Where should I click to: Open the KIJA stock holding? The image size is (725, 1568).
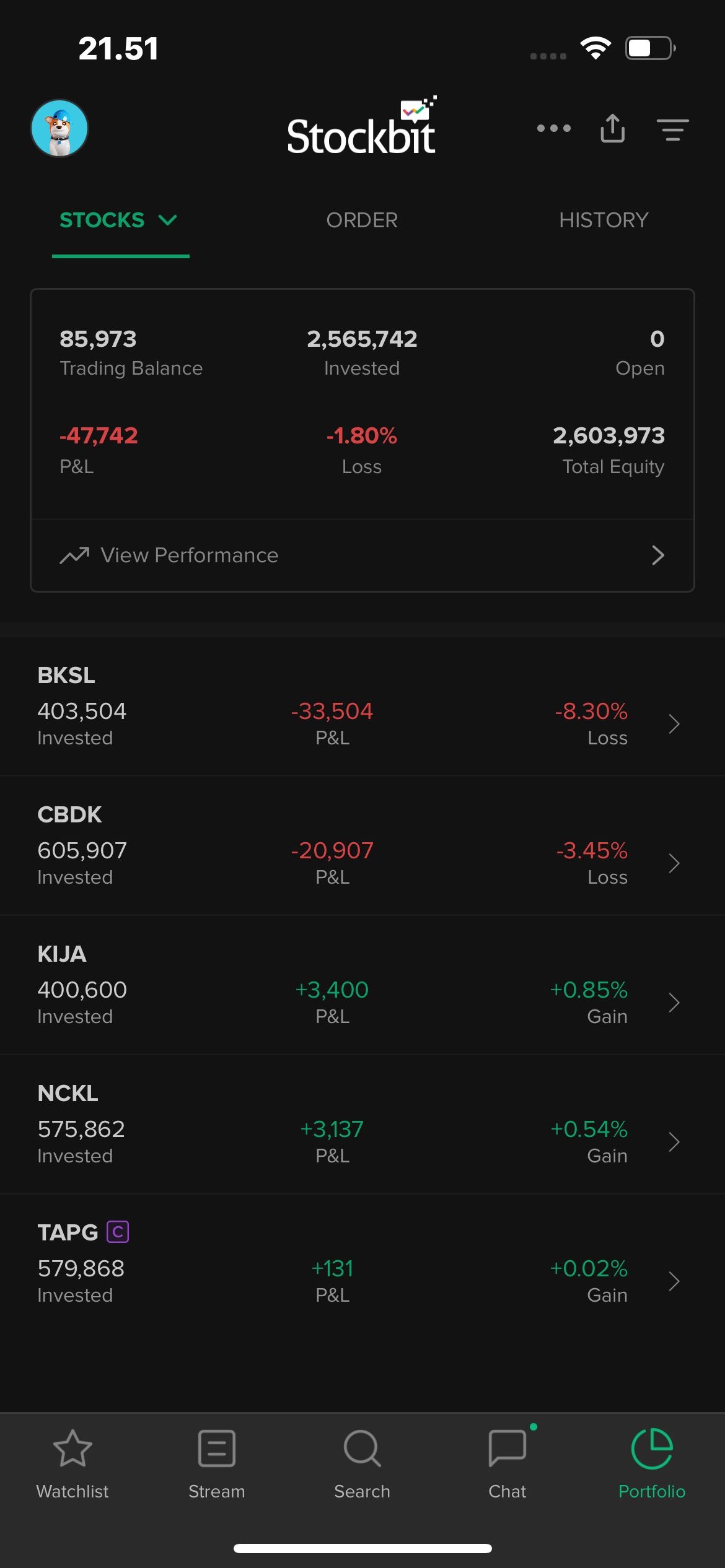pos(362,985)
